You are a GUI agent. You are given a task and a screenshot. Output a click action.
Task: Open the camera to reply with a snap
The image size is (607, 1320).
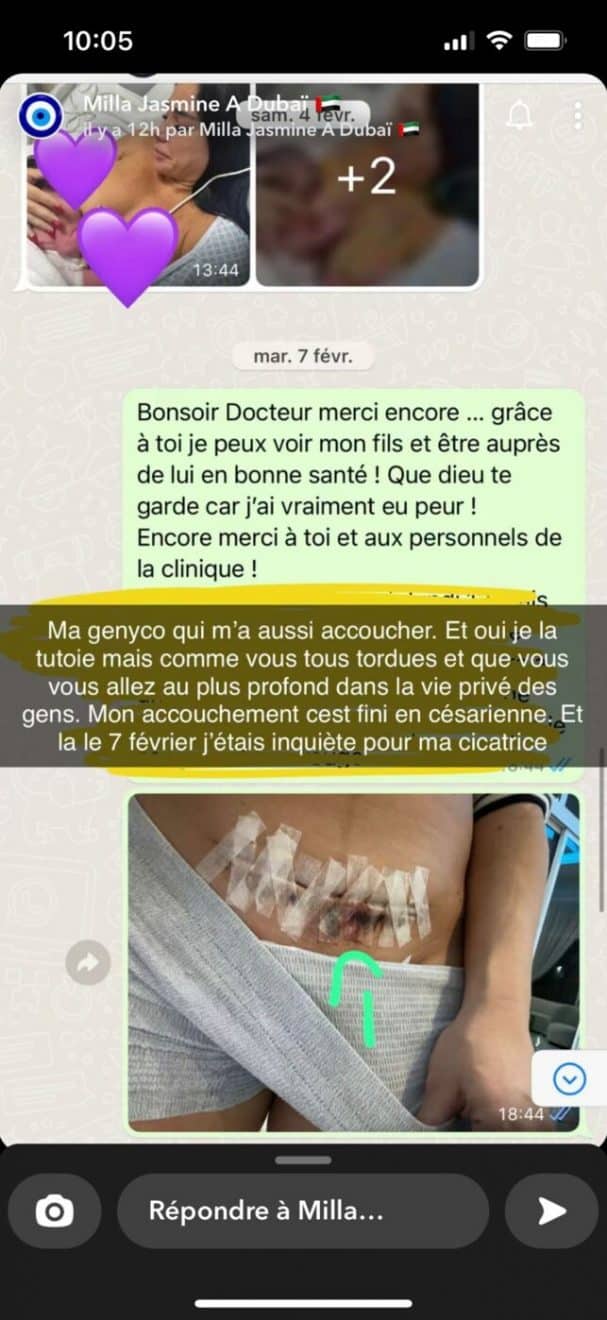pyautogui.click(x=54, y=1212)
